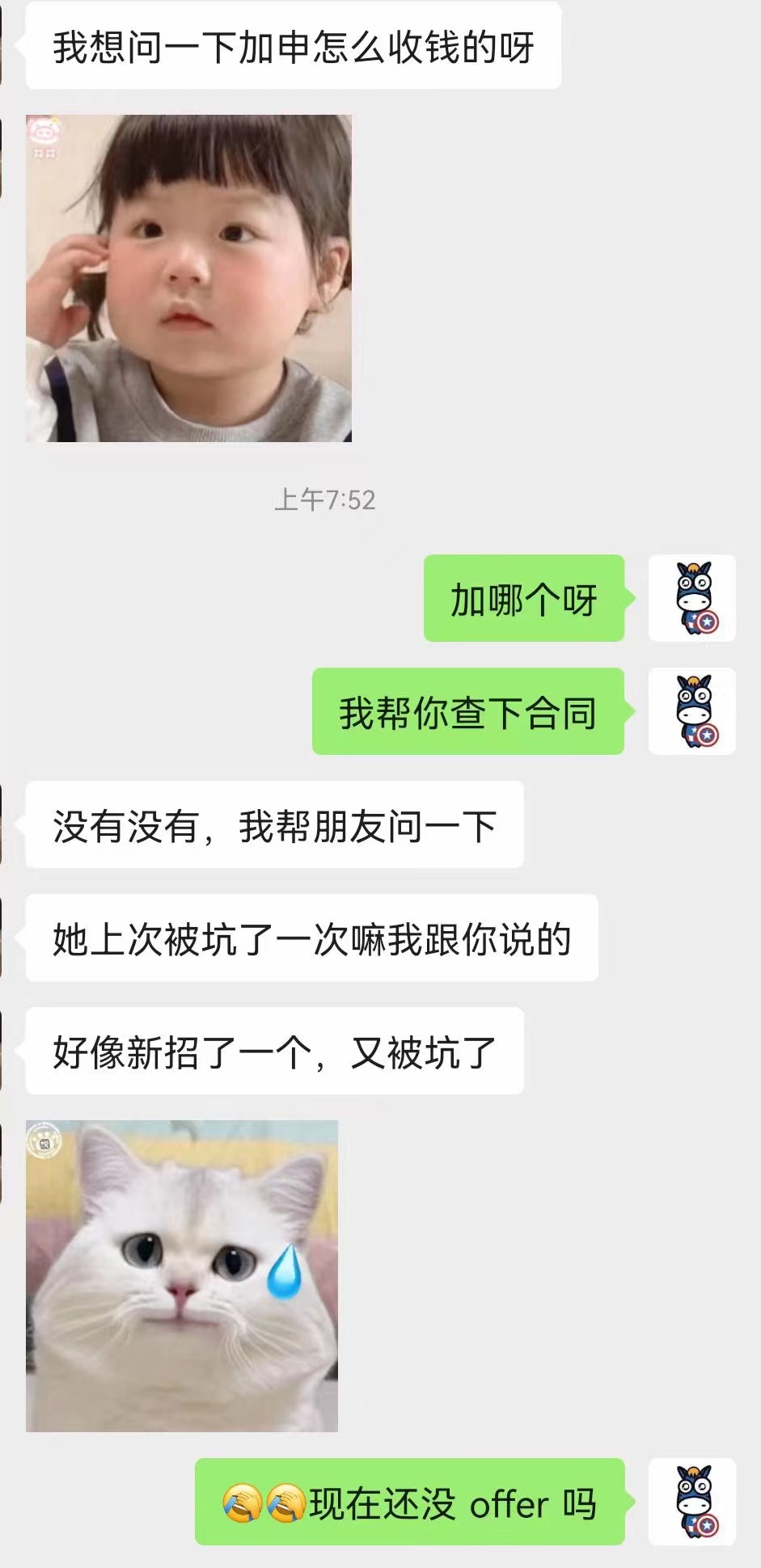This screenshot has width=761, height=1568.
Task: Open the crying white cat sticker
Action: click(x=182, y=1275)
